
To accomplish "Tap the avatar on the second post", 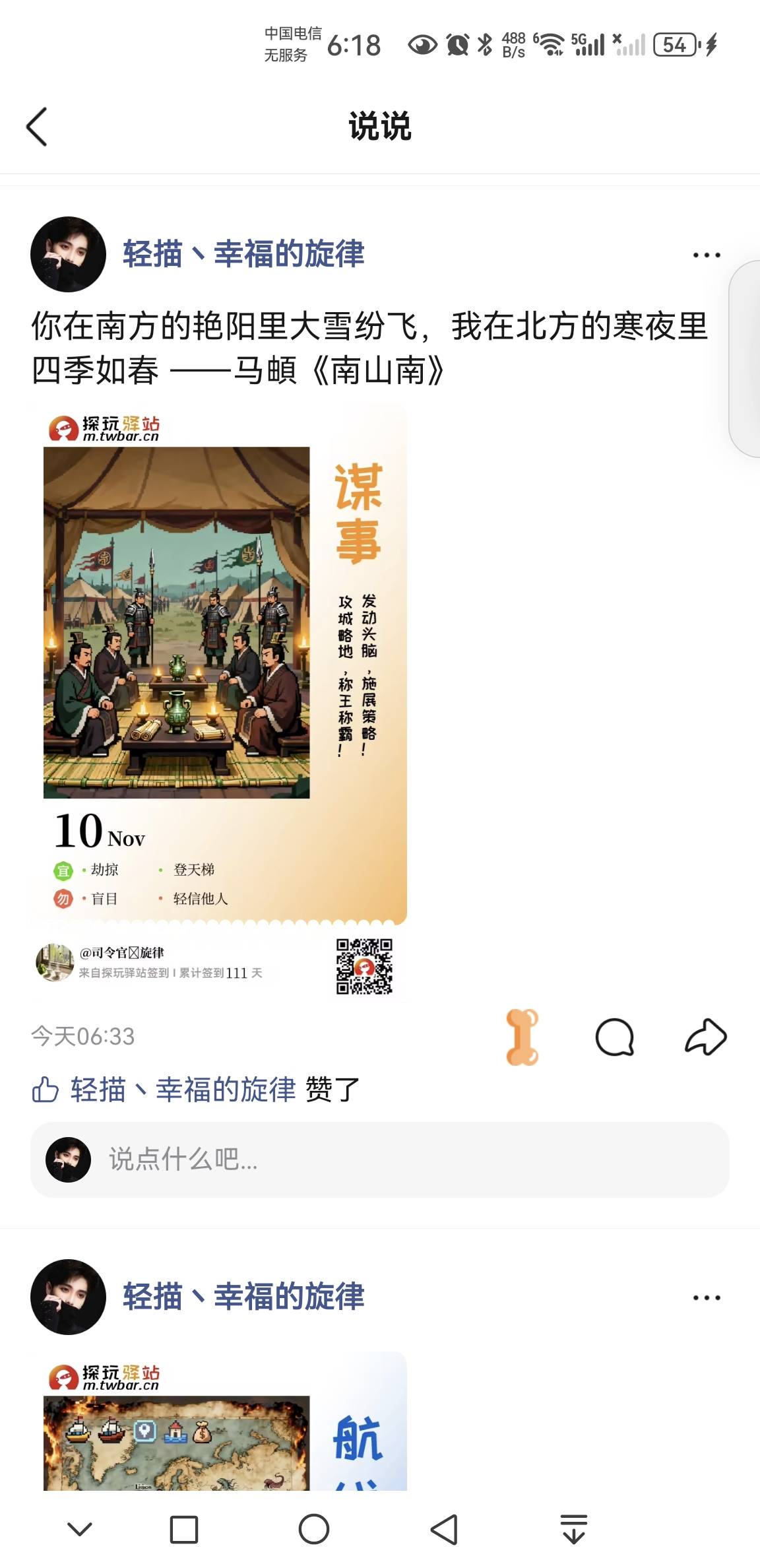I will [68, 1297].
